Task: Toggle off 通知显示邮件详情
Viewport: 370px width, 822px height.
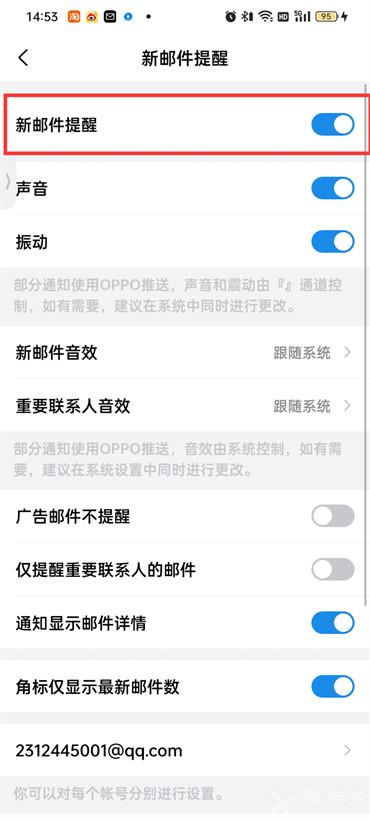Action: (x=333, y=623)
